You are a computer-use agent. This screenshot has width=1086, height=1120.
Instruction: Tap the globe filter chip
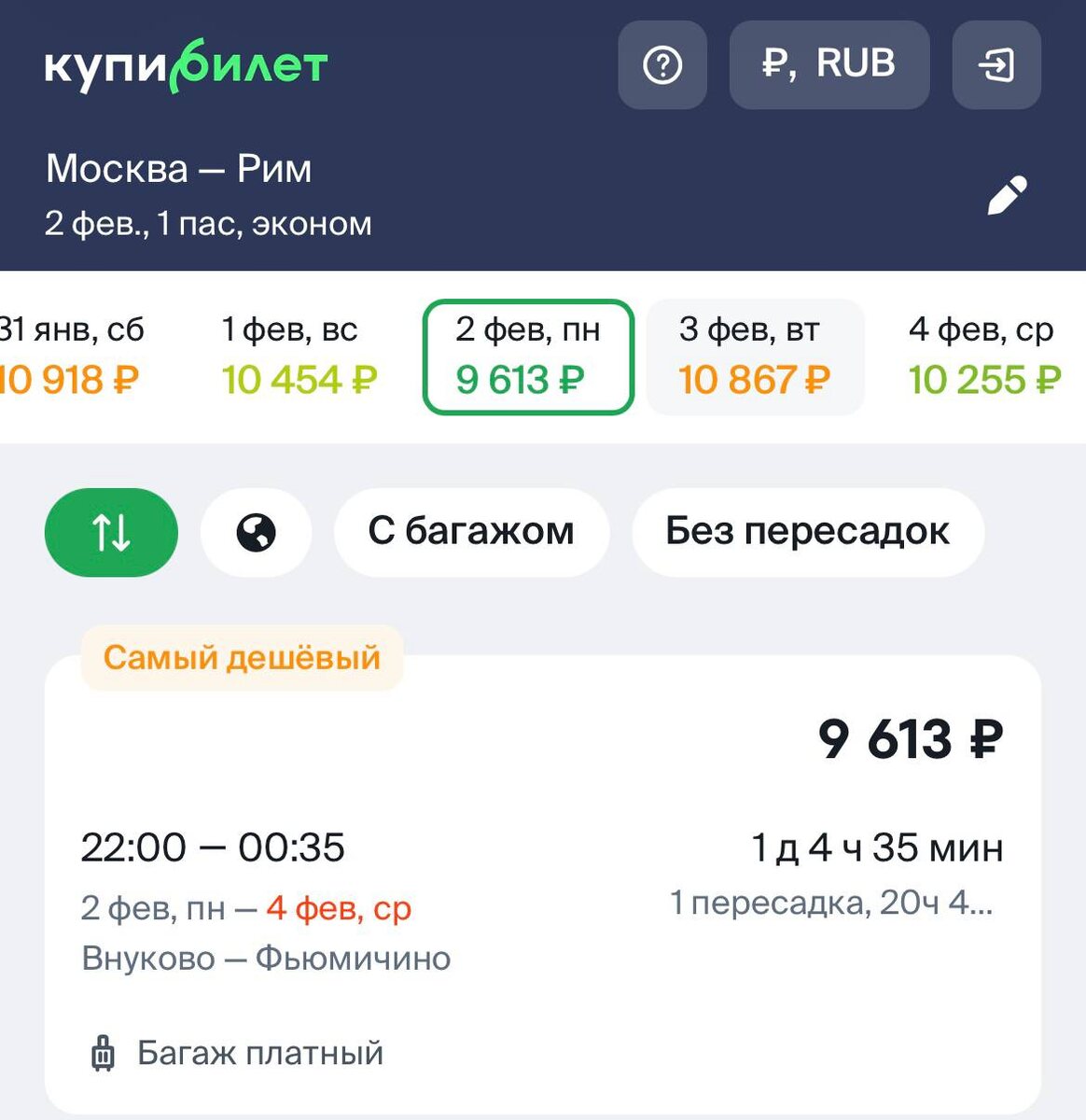click(256, 532)
